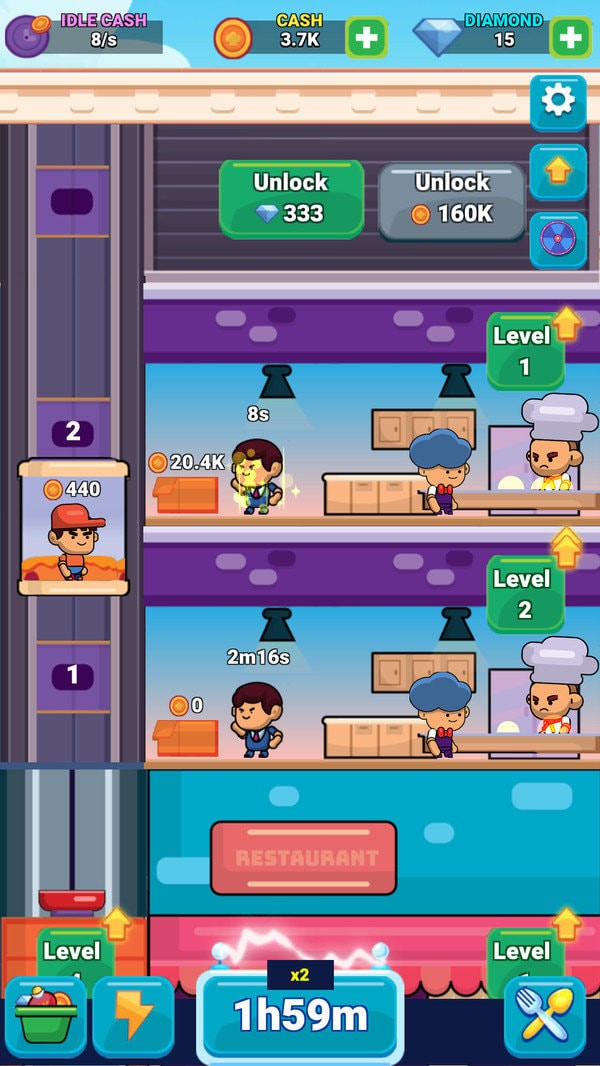Collect the 20.4K cash crate
This screenshot has height=1066, width=600.
tap(186, 492)
